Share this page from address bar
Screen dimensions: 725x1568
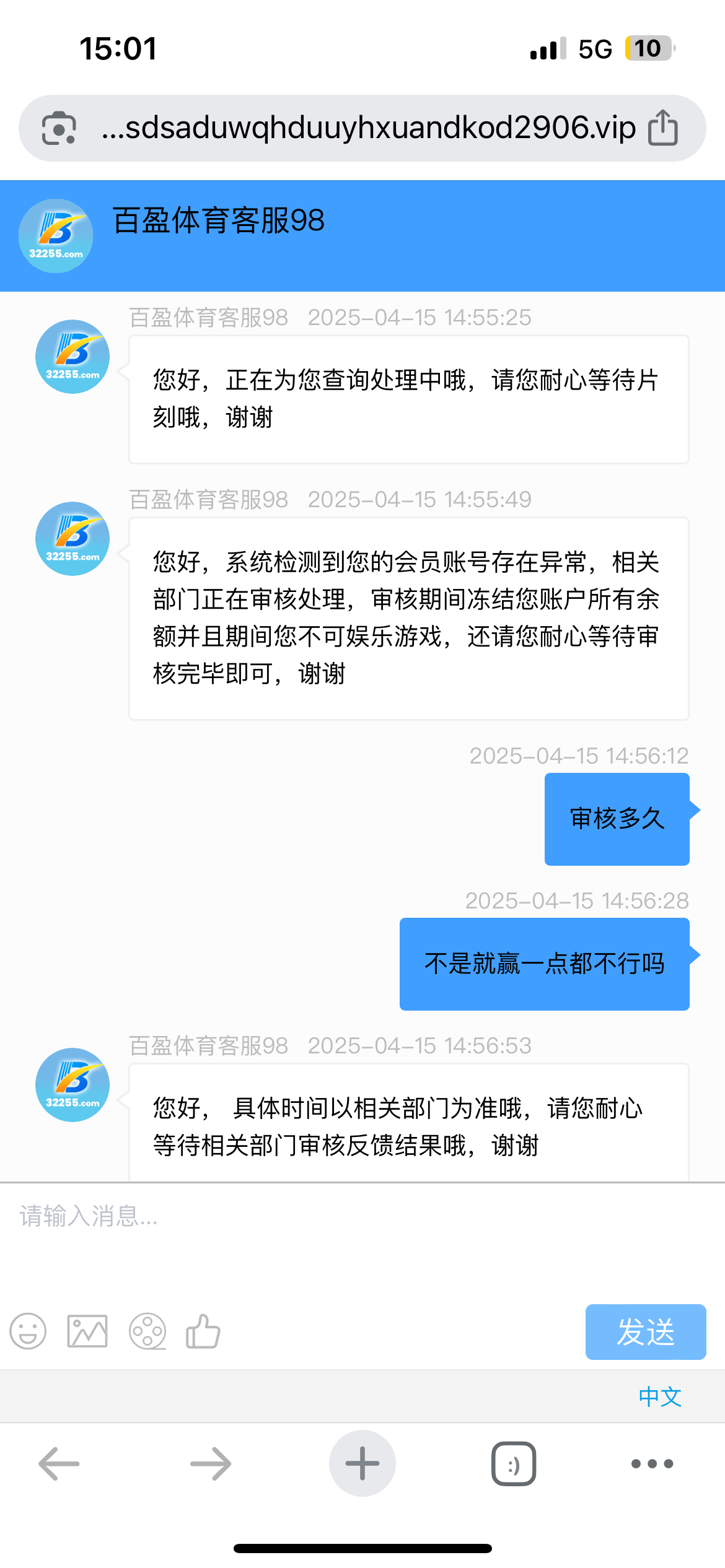pos(663,128)
